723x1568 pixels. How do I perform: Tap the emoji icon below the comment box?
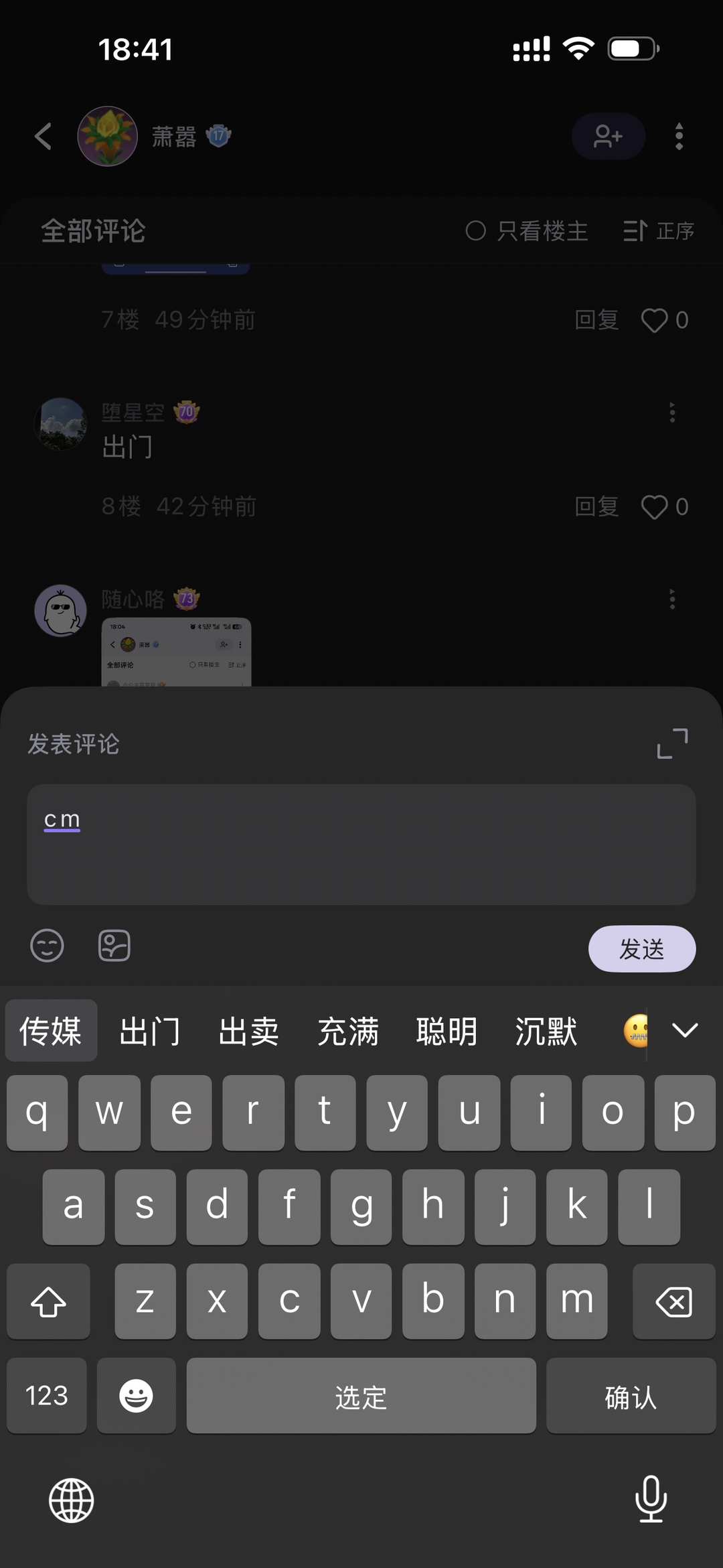(x=47, y=946)
